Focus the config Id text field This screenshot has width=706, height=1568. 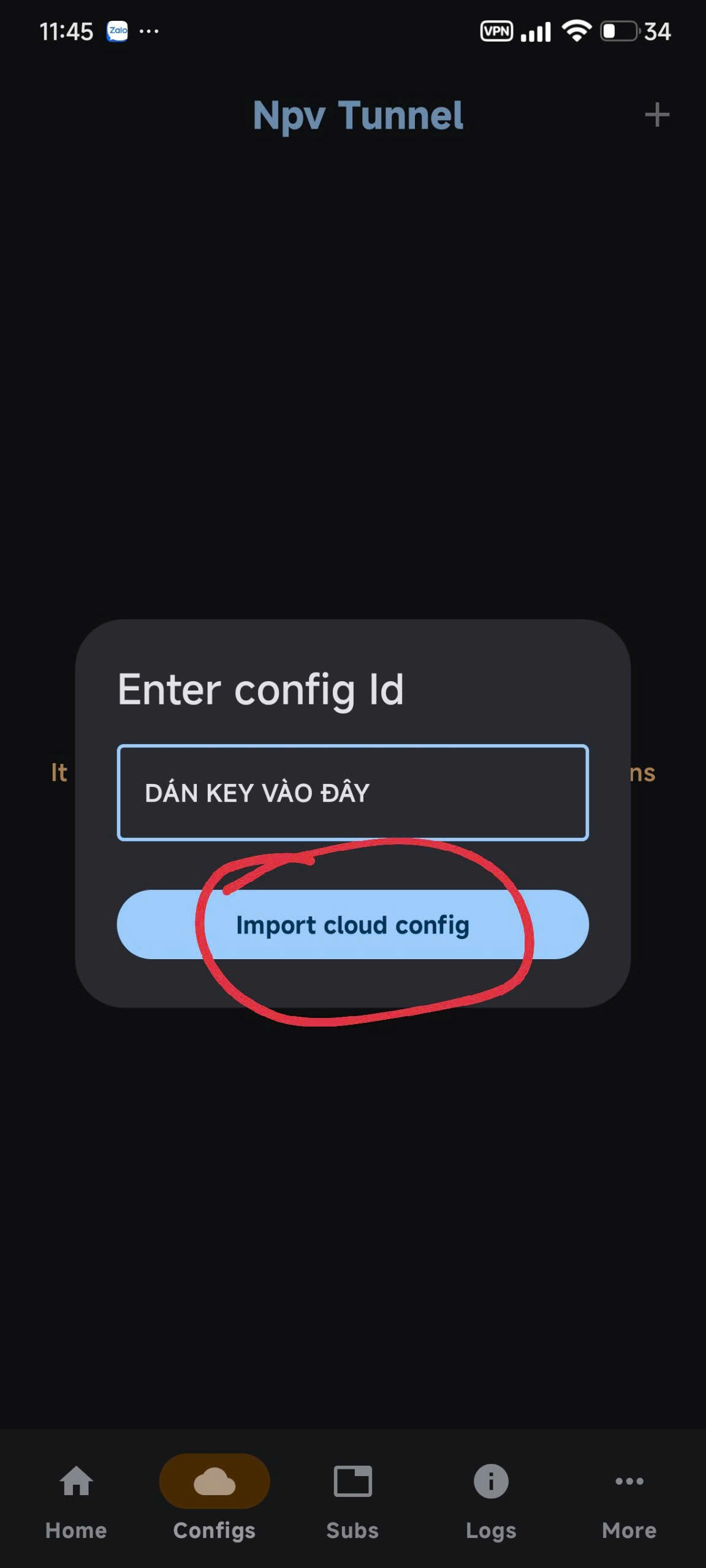tap(352, 793)
